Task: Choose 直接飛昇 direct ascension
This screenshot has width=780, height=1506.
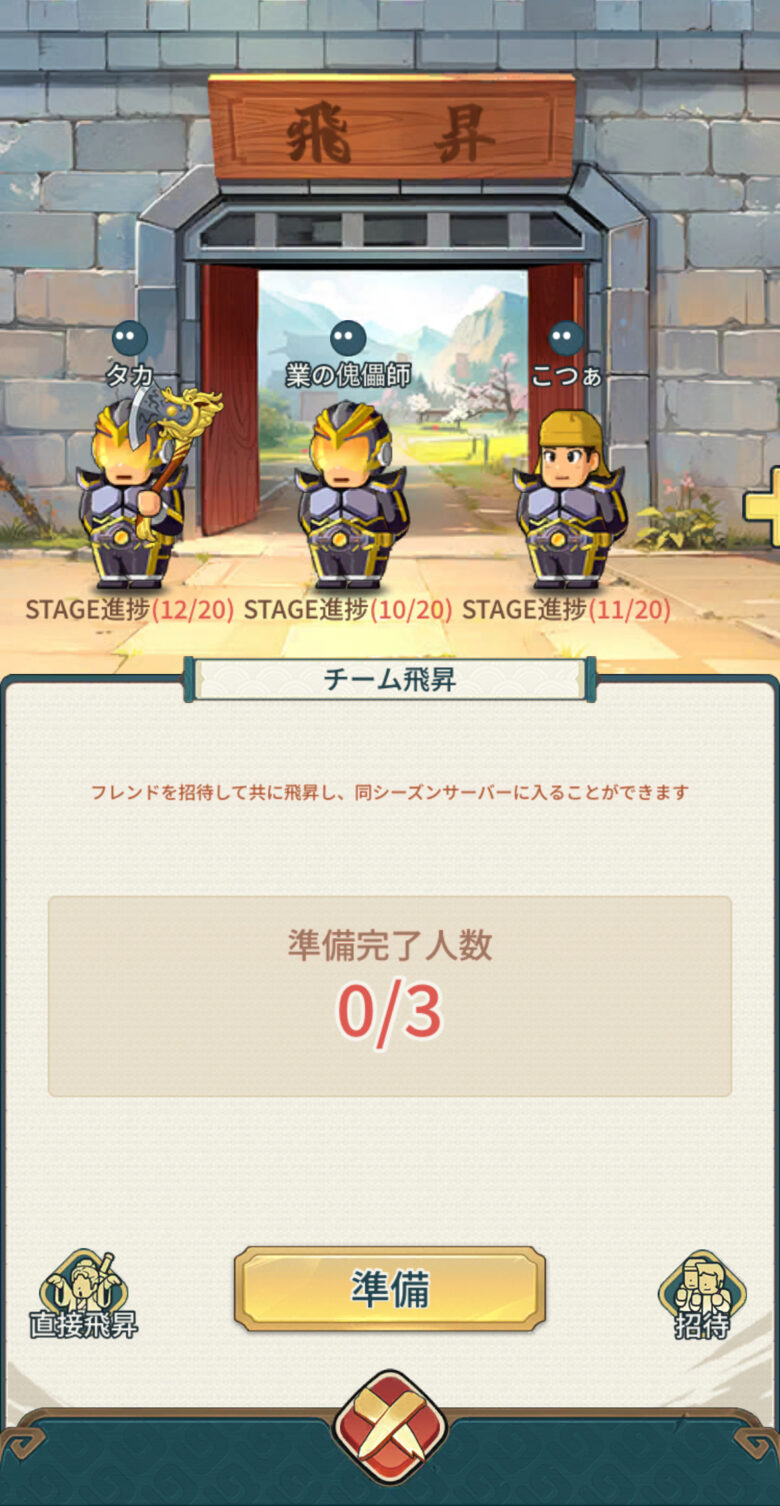Action: [x=84, y=1295]
